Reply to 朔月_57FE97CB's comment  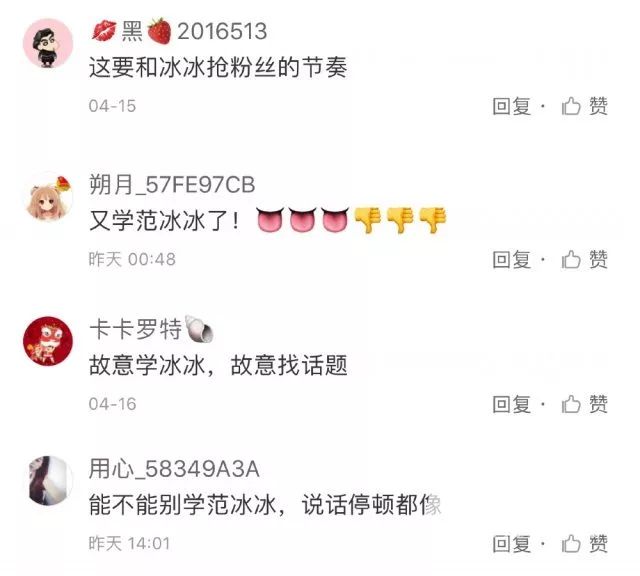point(511,260)
